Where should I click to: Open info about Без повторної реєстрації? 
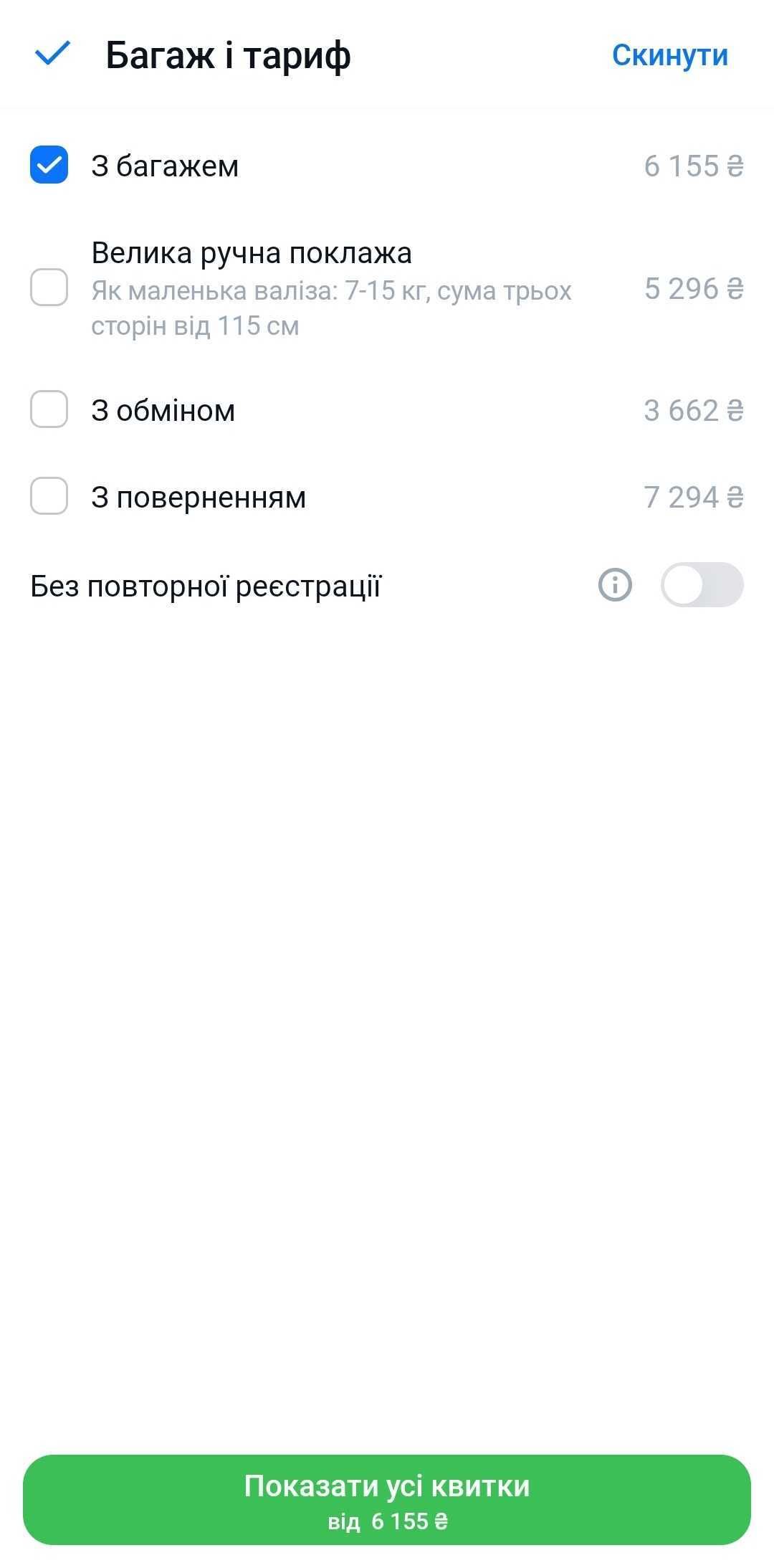coord(615,585)
